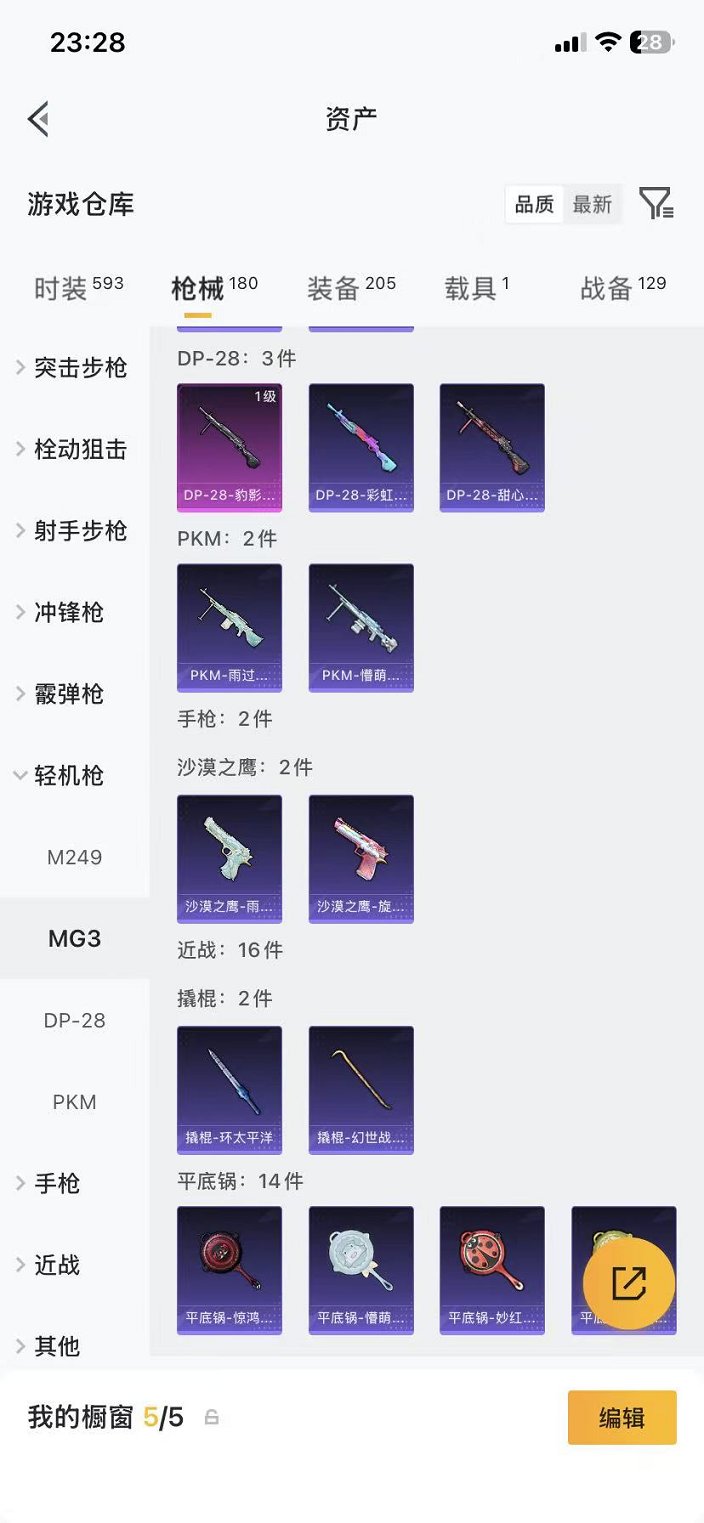Open the 载具 tab

tap(477, 288)
